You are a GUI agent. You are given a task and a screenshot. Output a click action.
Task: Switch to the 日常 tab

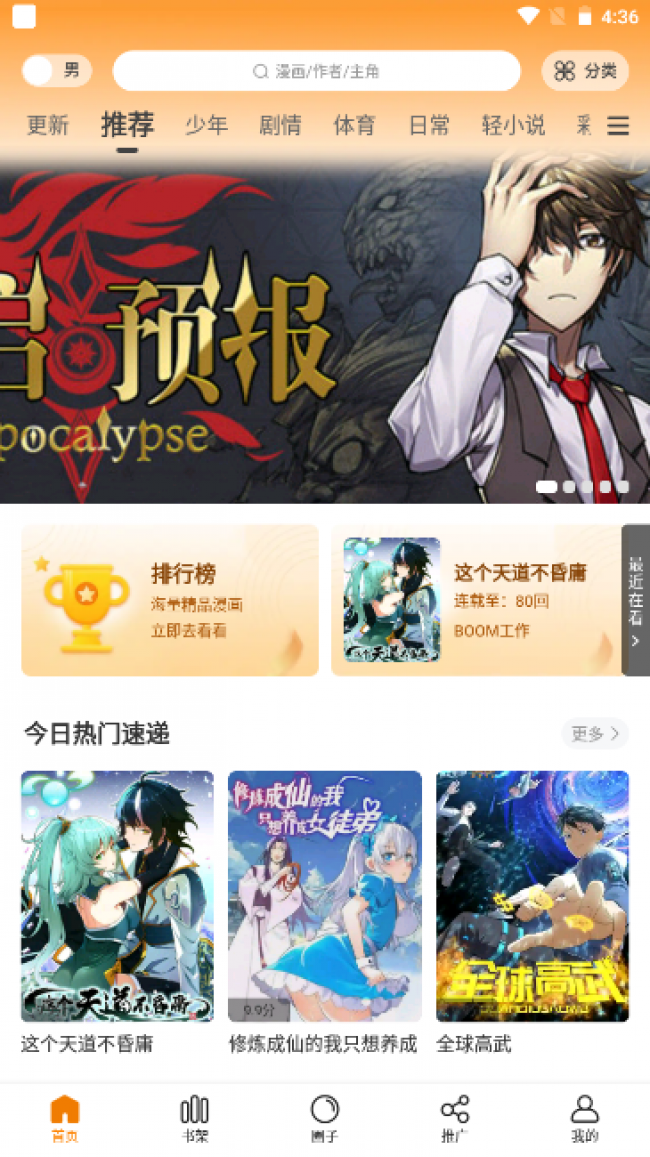point(429,126)
